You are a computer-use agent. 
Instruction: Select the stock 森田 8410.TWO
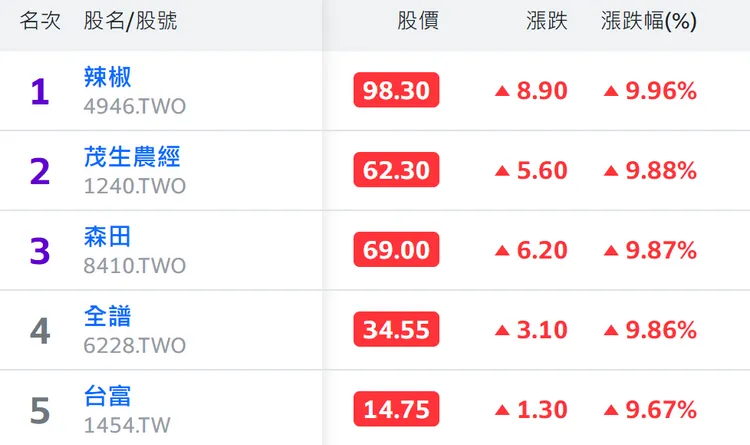pos(108,237)
